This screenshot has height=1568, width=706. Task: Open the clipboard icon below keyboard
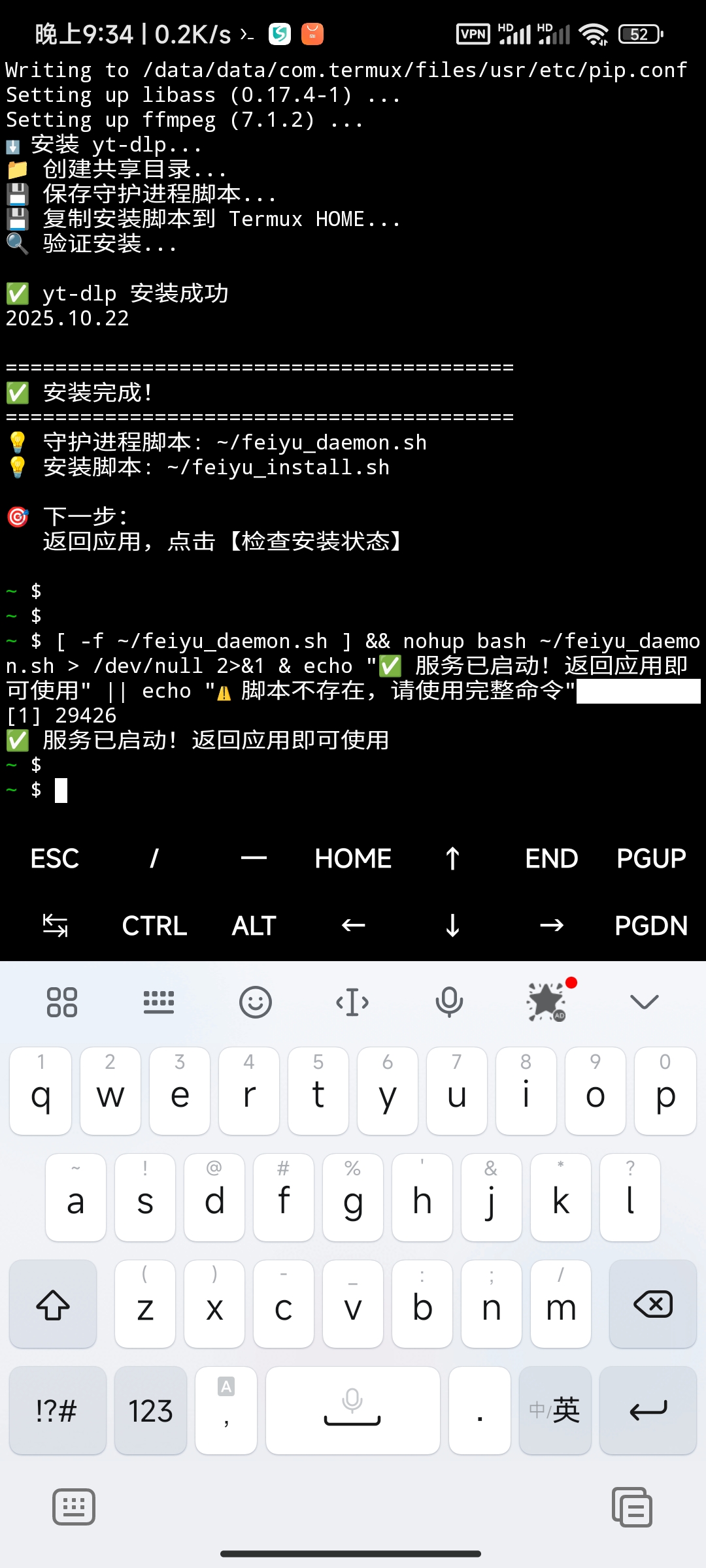click(631, 1507)
